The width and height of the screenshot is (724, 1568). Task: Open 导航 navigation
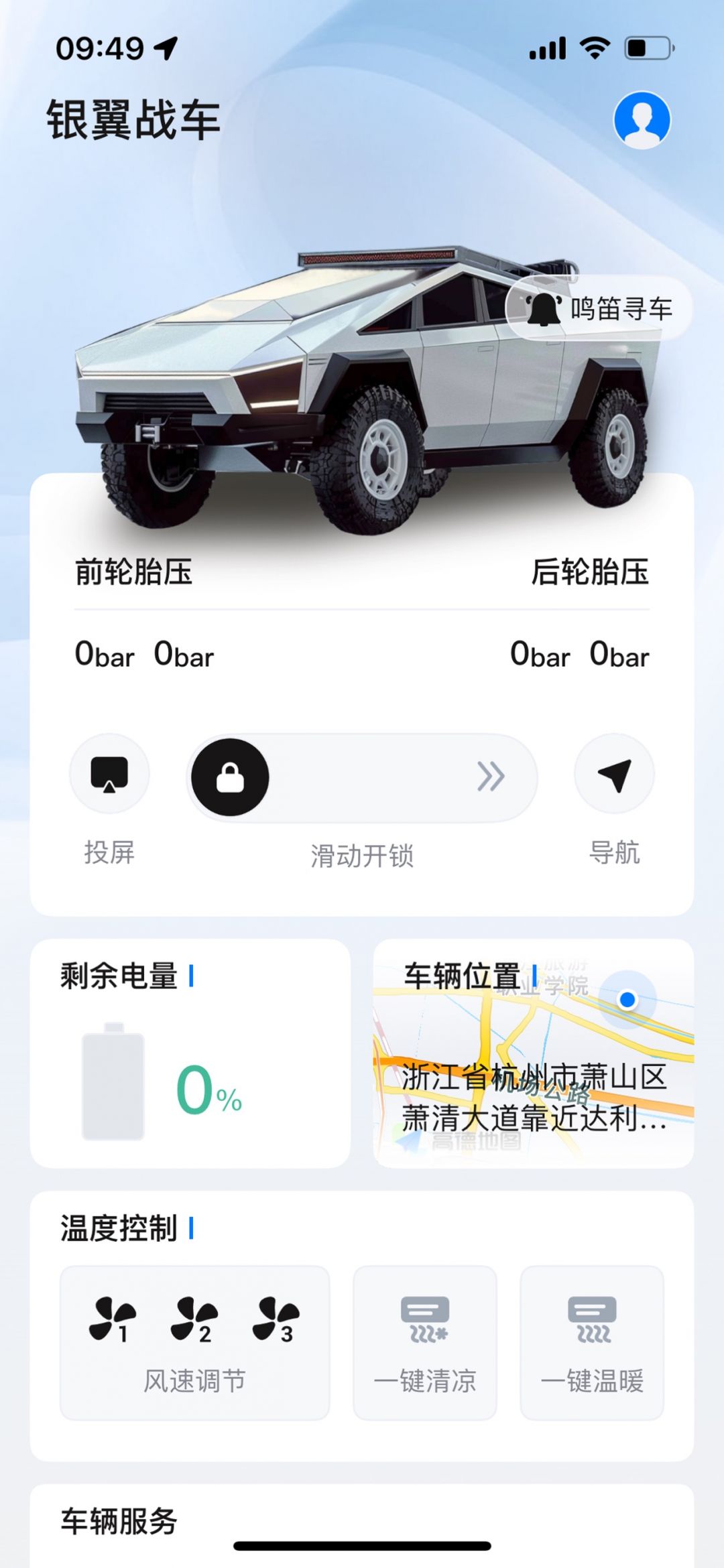(614, 774)
